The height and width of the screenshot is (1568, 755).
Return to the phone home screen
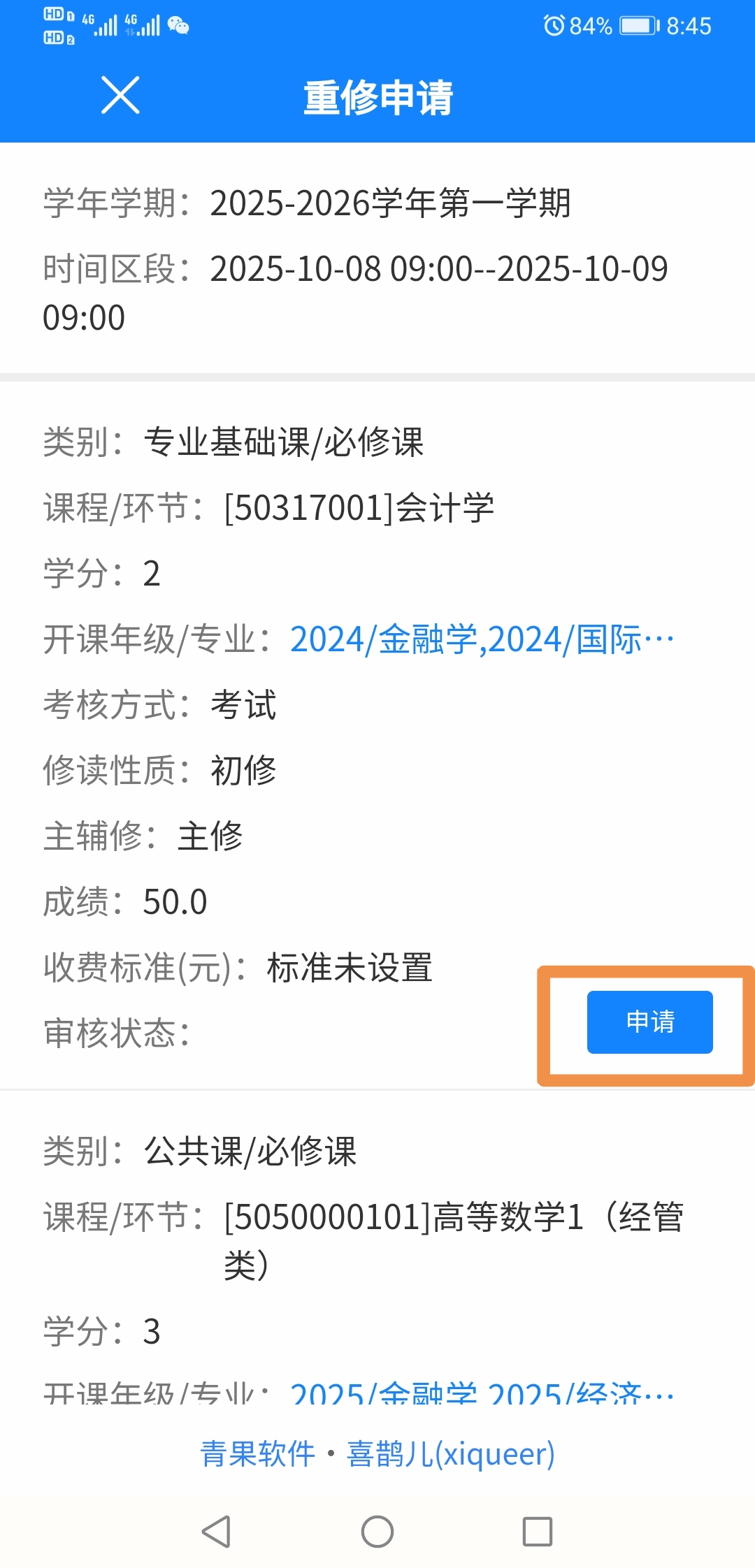click(x=377, y=1532)
